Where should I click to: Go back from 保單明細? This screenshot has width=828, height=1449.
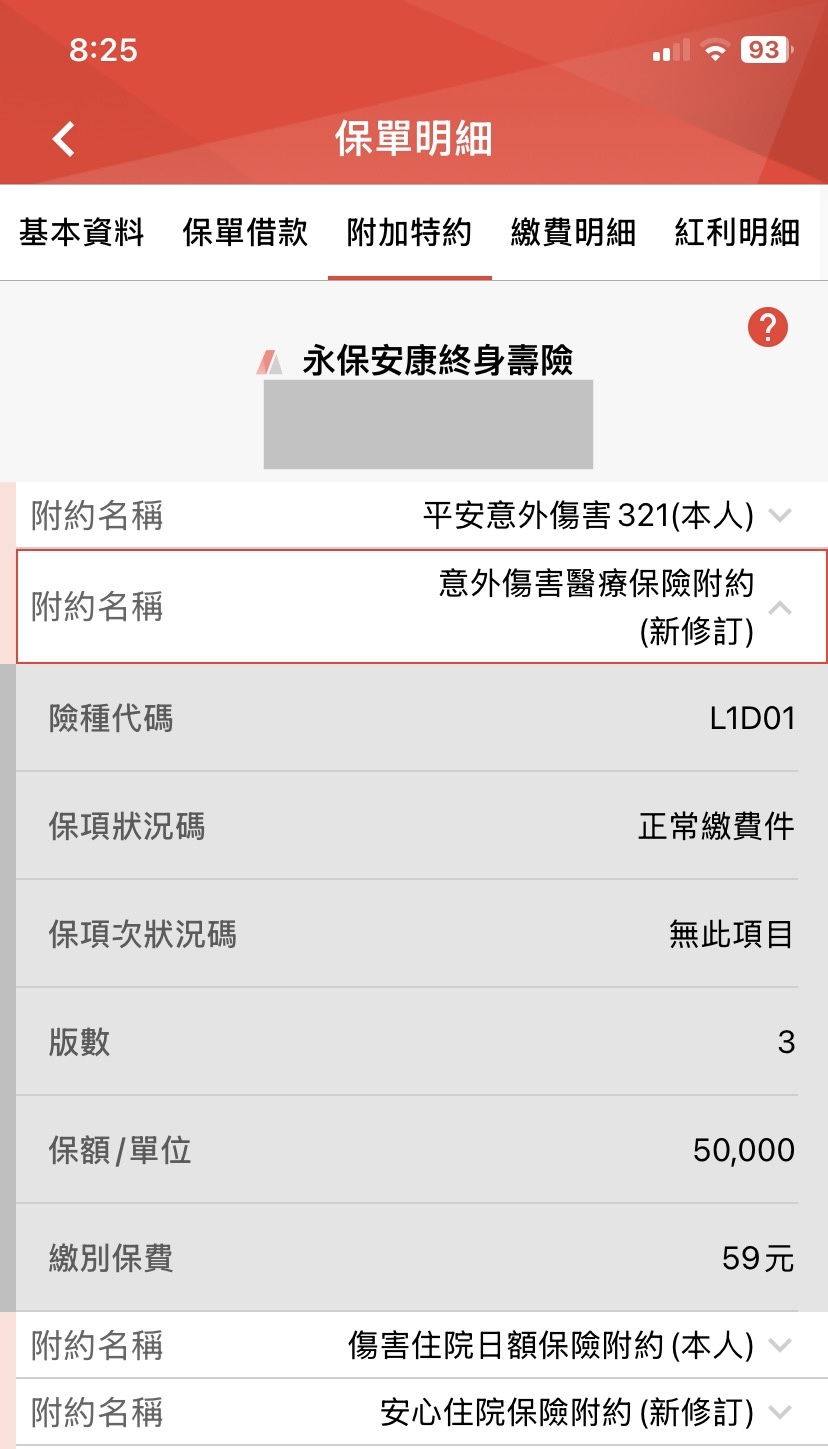pos(64,139)
